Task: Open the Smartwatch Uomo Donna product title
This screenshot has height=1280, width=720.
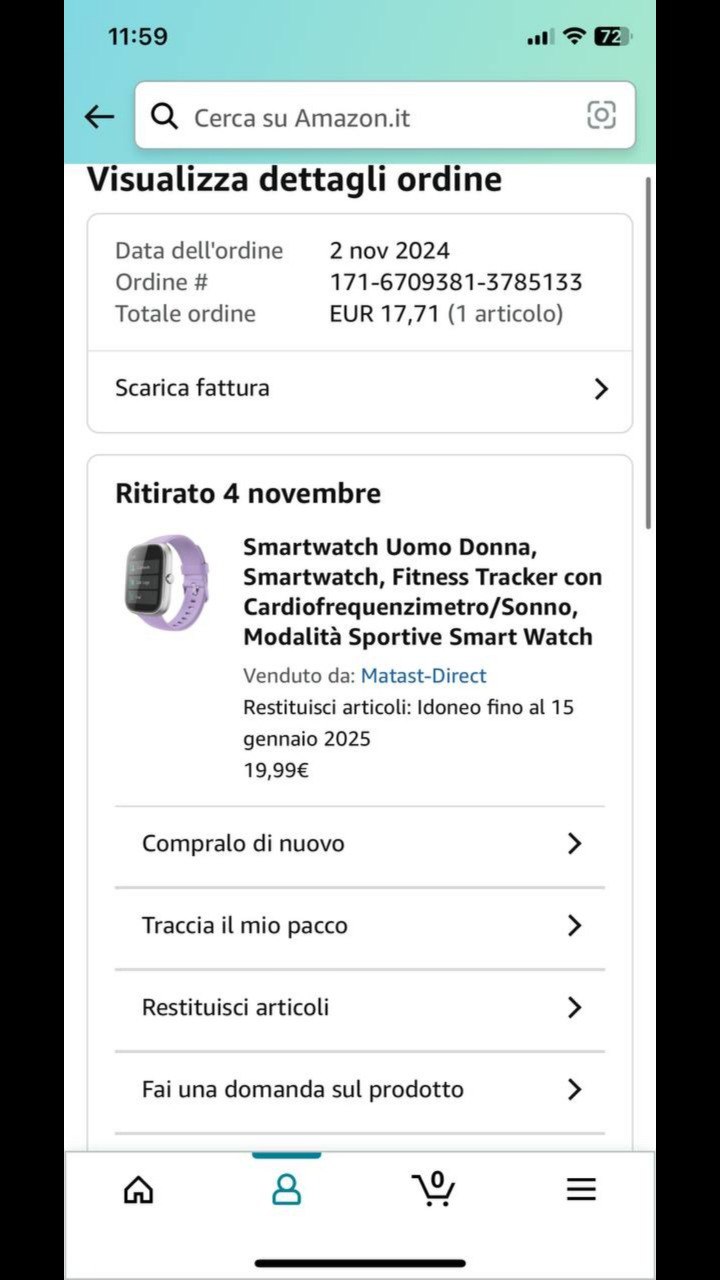Action: coord(422,592)
